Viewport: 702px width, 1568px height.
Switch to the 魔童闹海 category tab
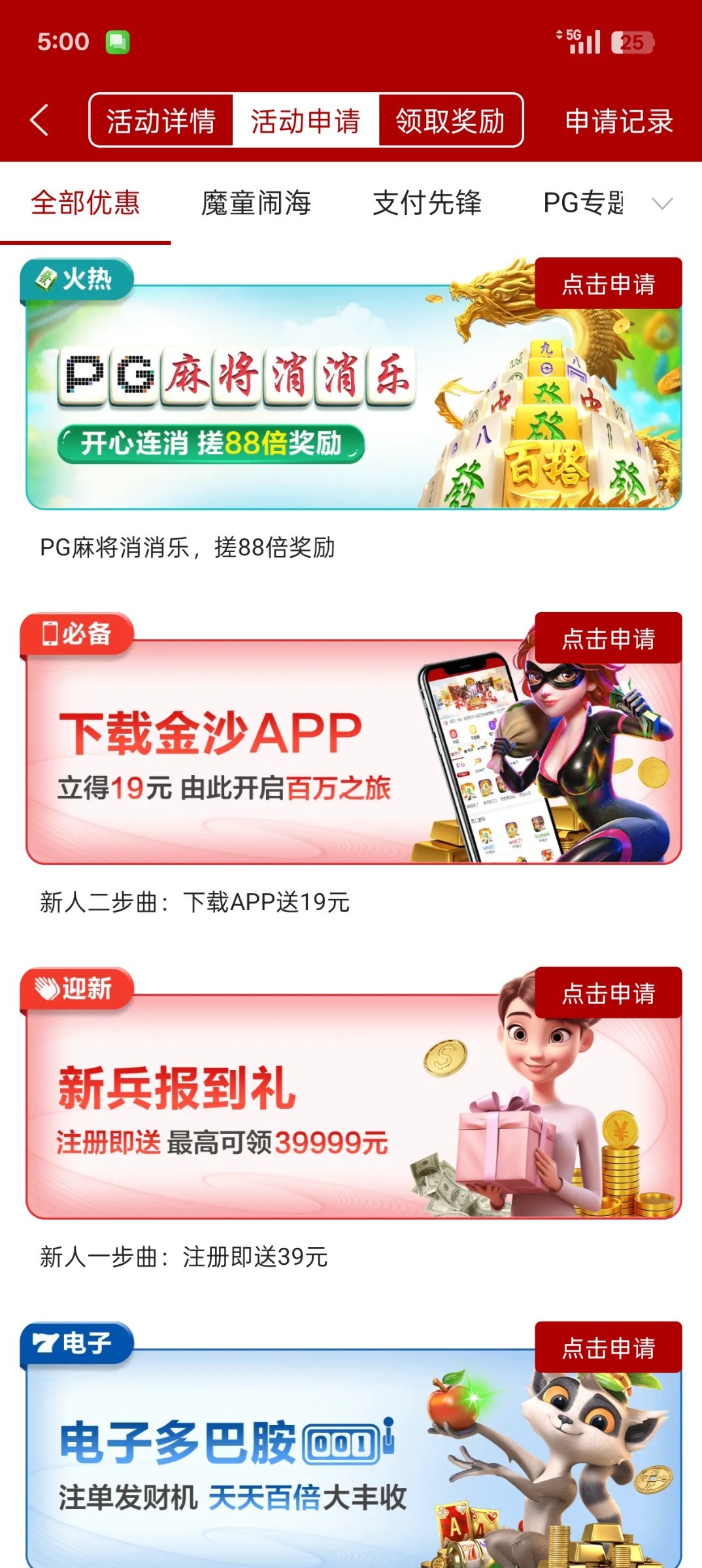pyautogui.click(x=256, y=203)
